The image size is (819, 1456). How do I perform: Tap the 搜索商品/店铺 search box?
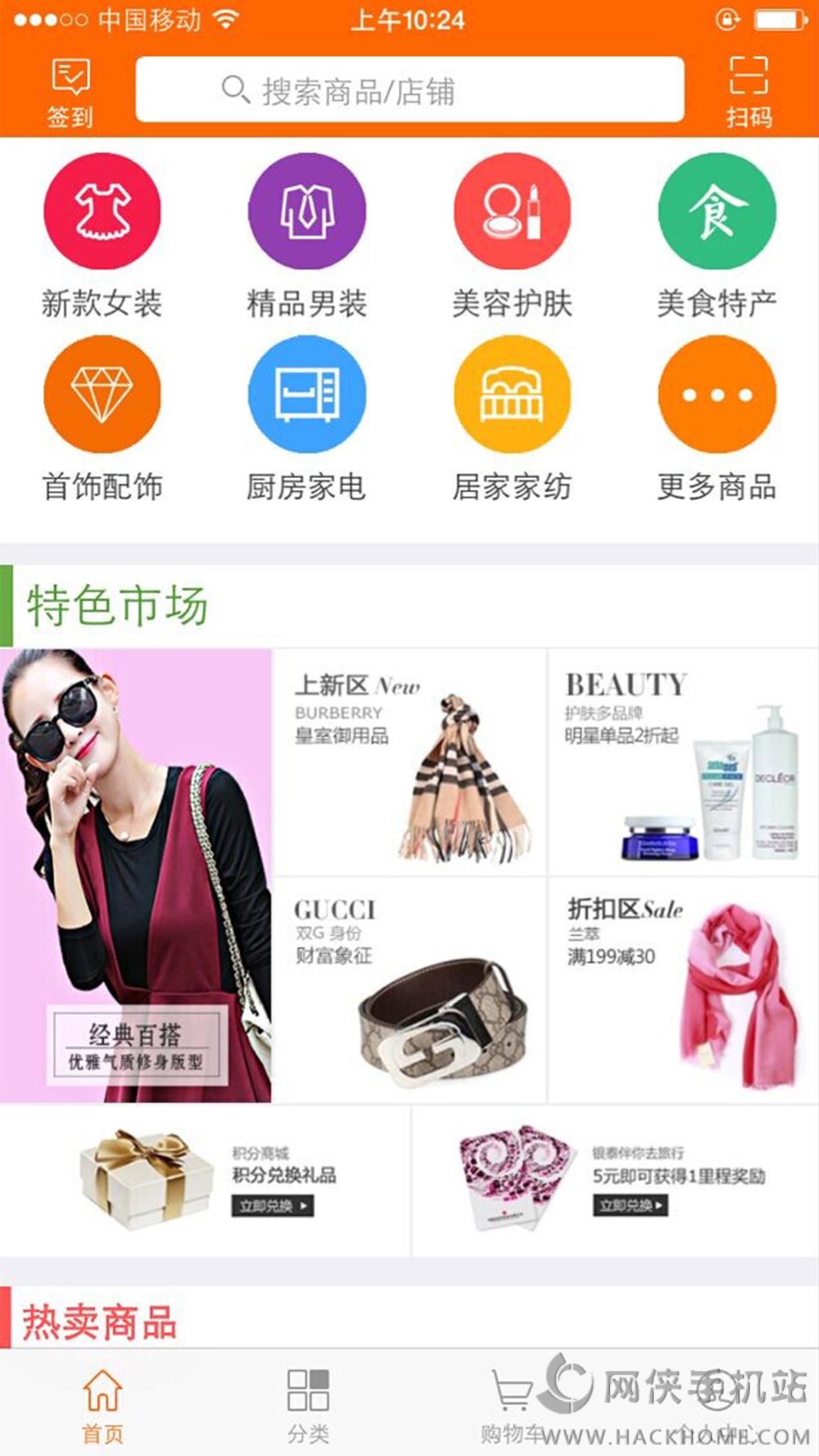tap(409, 90)
